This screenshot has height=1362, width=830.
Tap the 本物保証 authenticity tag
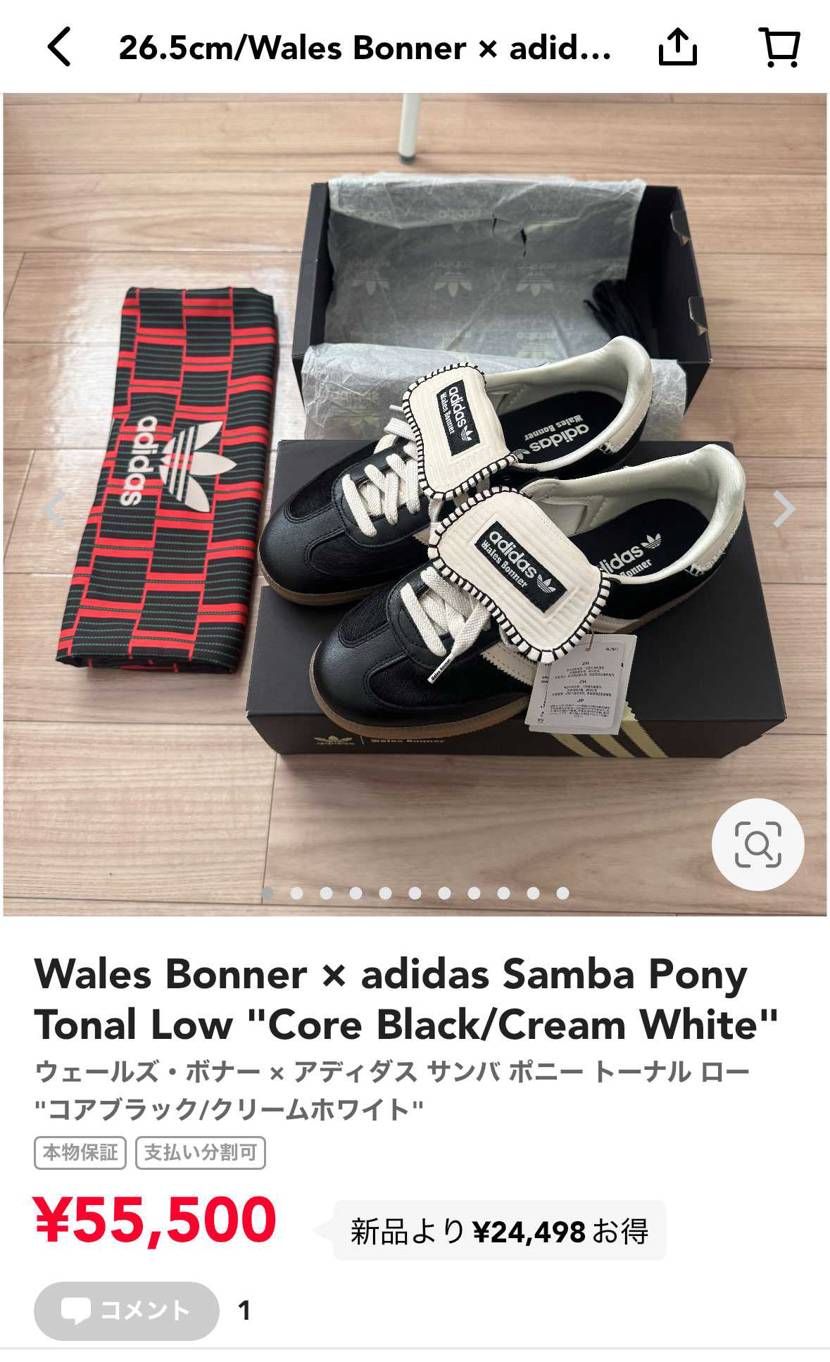(81, 1152)
